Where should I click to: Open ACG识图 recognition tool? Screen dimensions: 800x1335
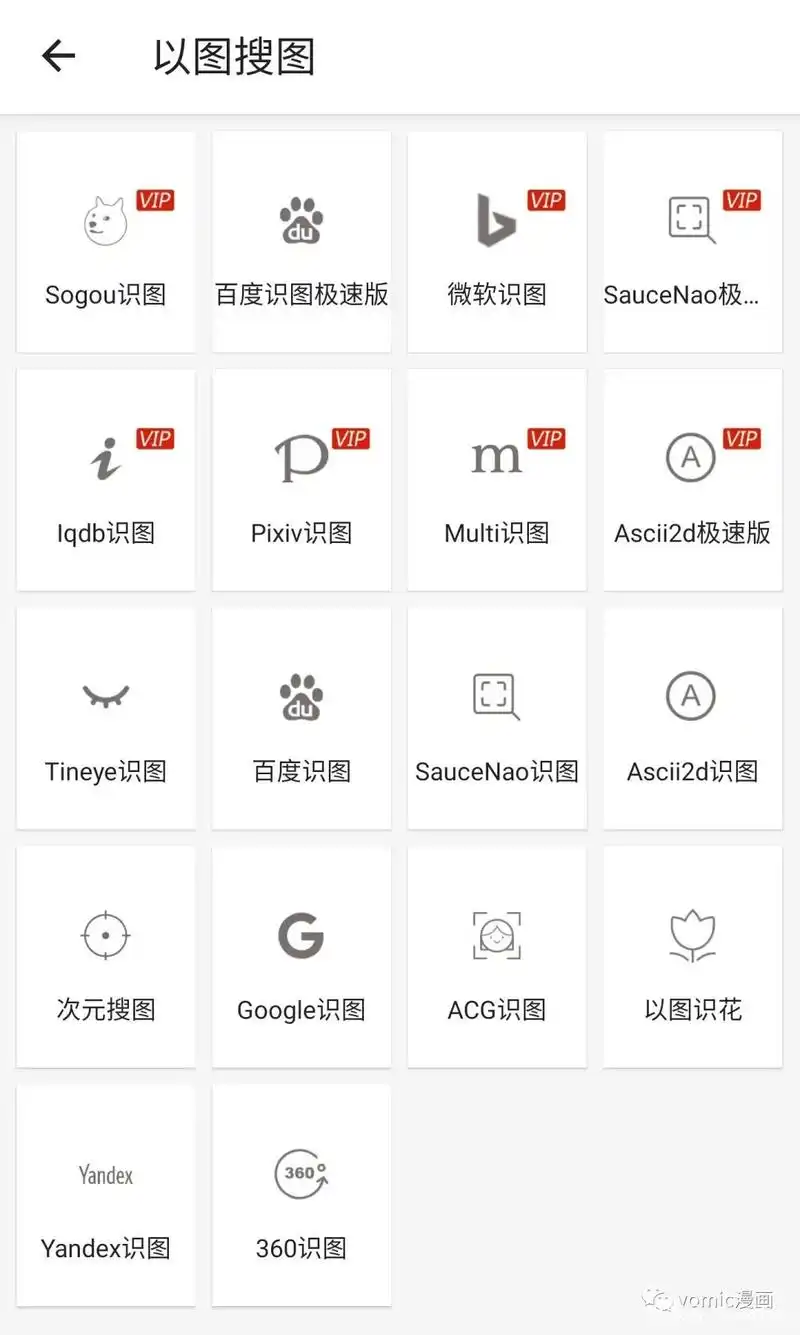(x=496, y=955)
